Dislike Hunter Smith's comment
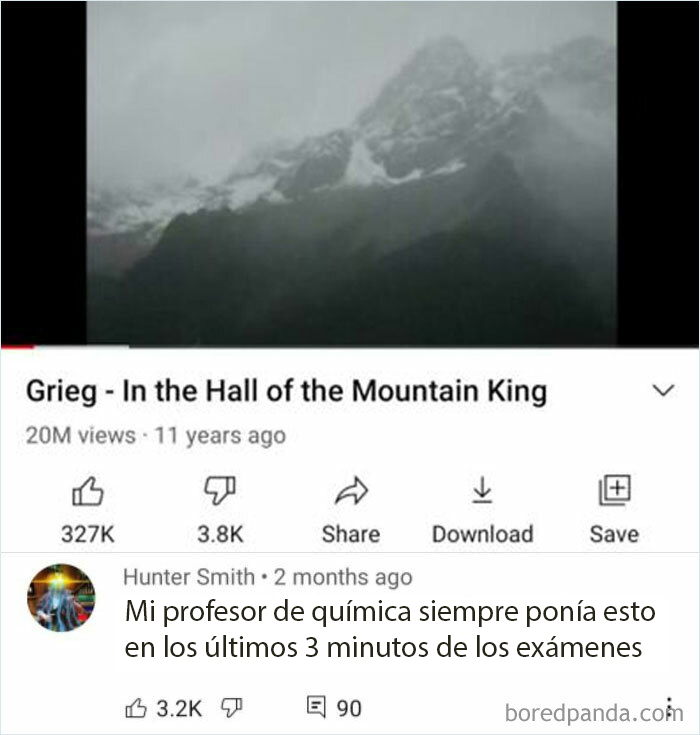 pyautogui.click(x=231, y=708)
